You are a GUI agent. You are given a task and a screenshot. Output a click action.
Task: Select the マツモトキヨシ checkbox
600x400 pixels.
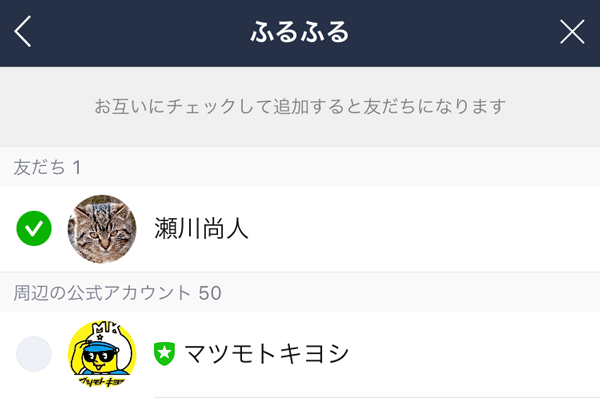pos(34,354)
